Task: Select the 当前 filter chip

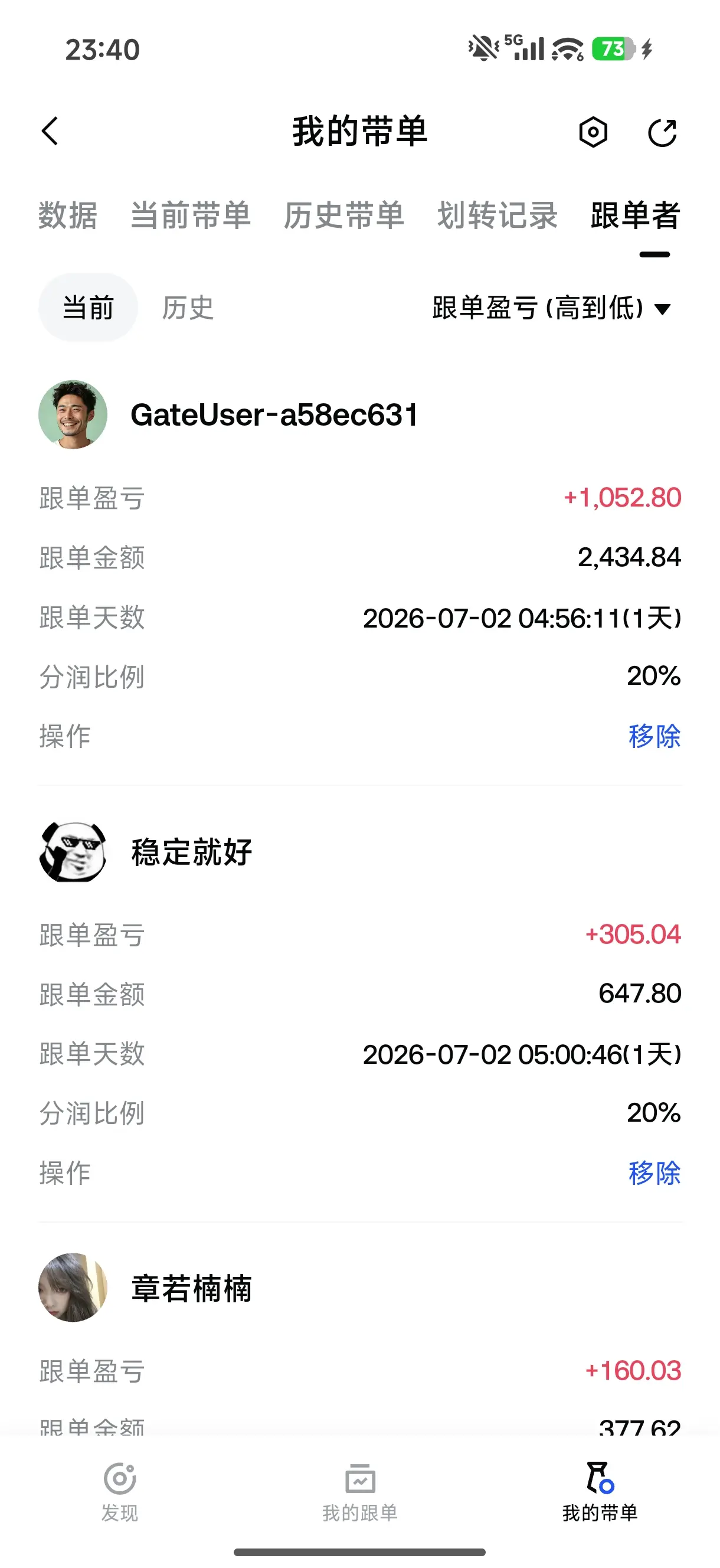Action: [x=89, y=308]
